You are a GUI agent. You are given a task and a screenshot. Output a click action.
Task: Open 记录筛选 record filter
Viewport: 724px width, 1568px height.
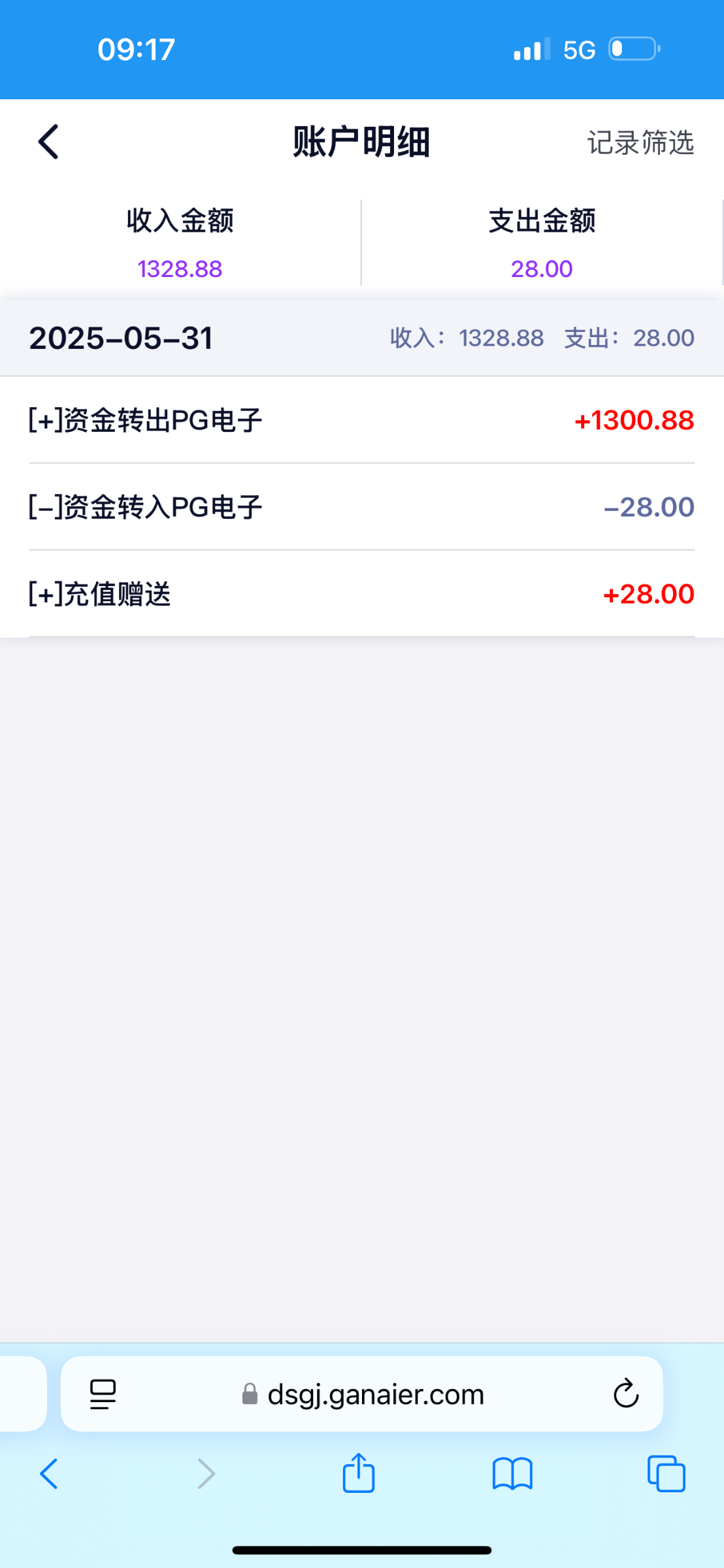tap(640, 142)
